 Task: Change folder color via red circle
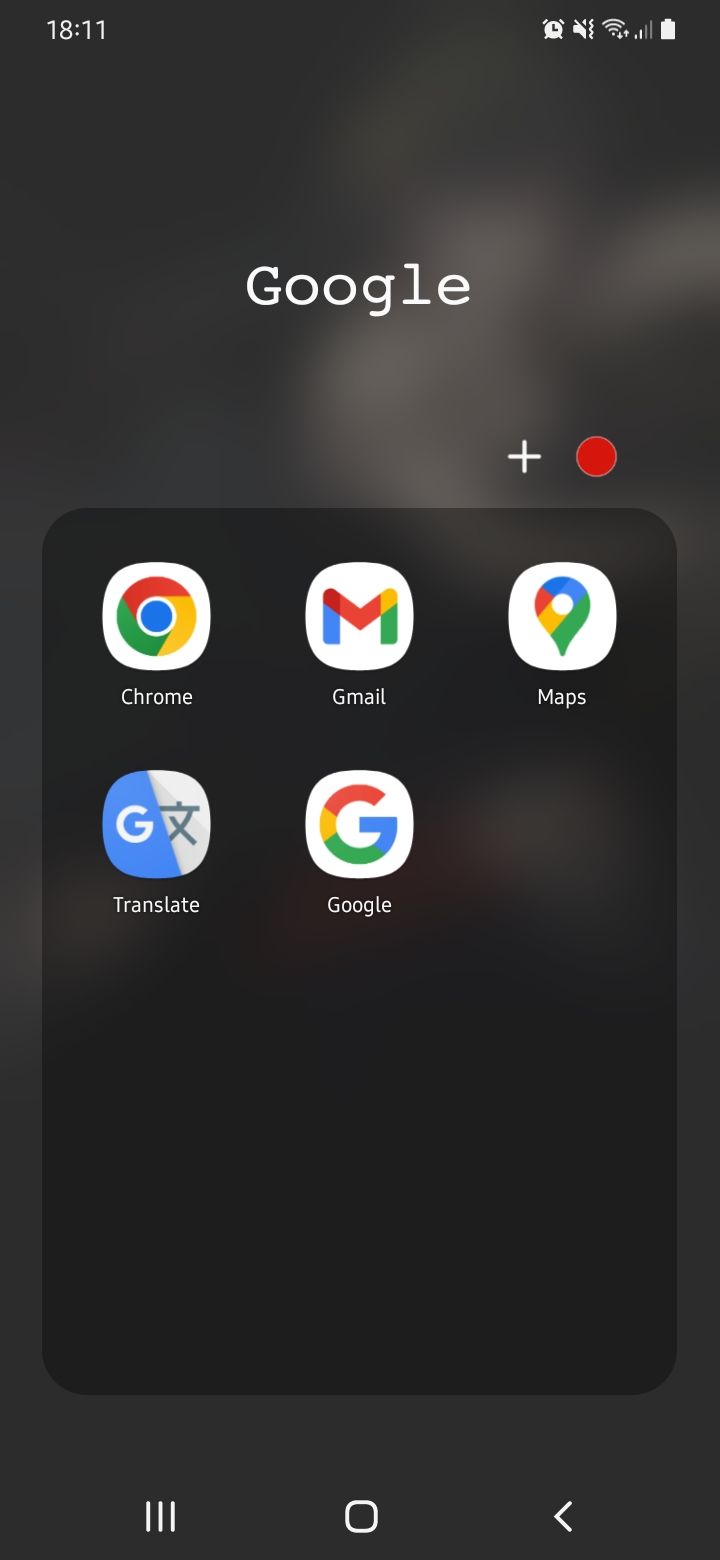[596, 457]
